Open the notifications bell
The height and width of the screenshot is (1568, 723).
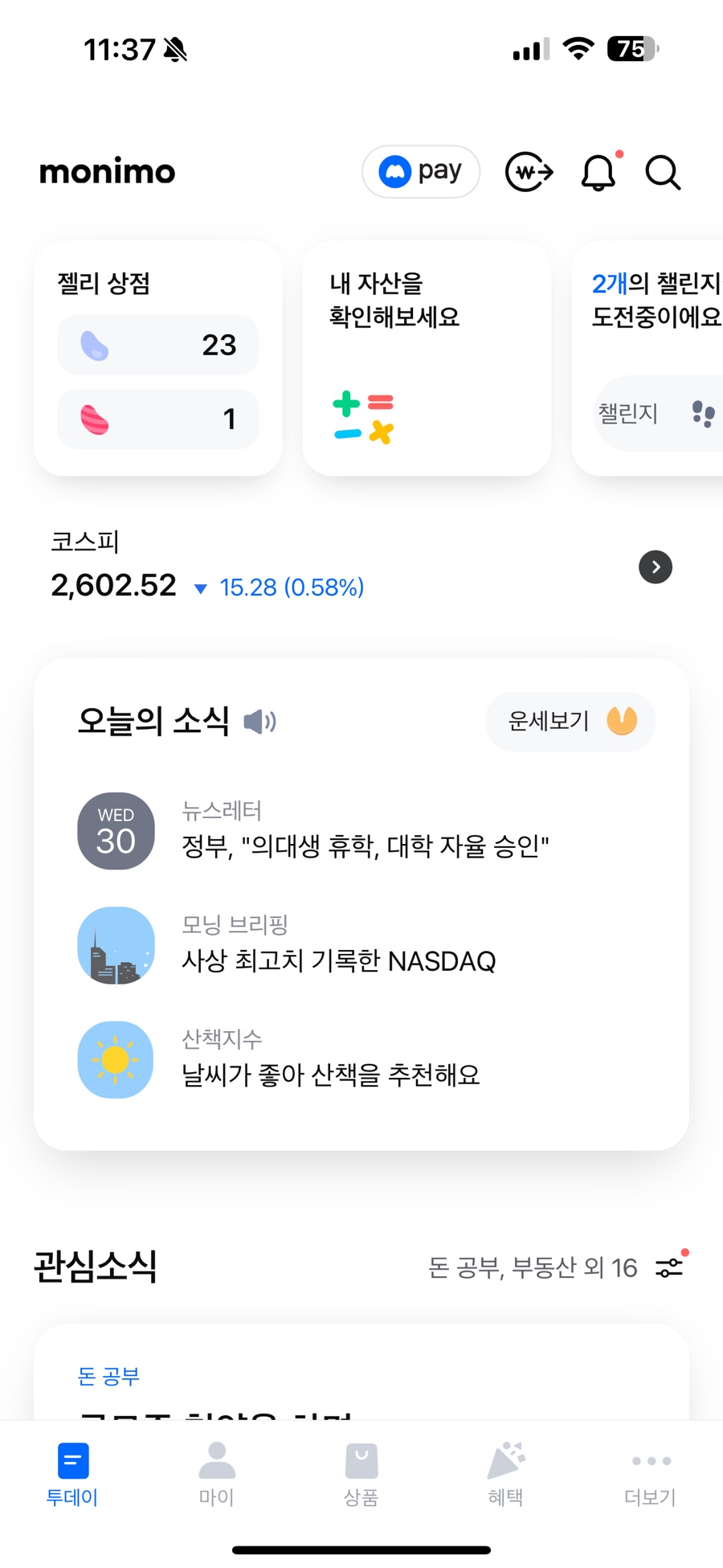[x=598, y=172]
